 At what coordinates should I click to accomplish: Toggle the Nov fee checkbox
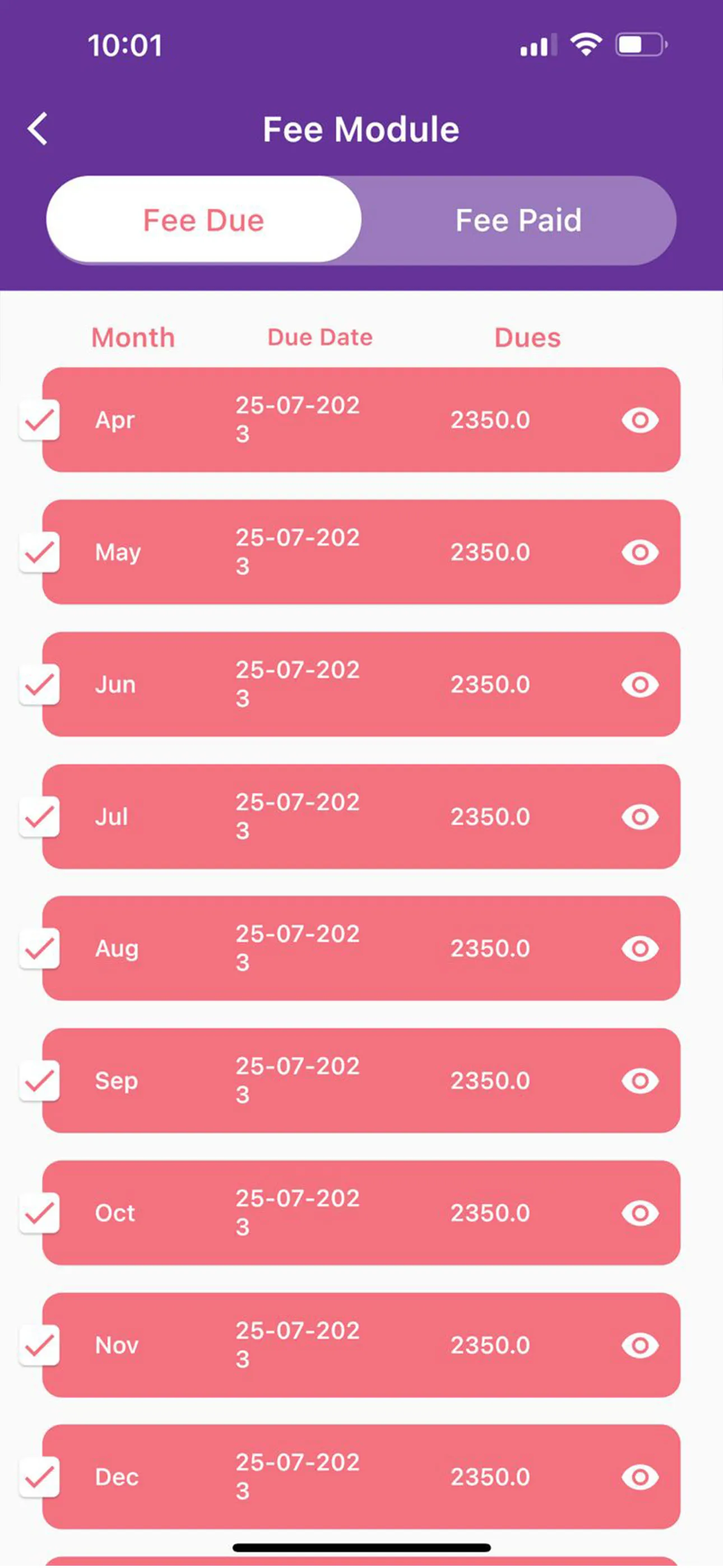(40, 1345)
